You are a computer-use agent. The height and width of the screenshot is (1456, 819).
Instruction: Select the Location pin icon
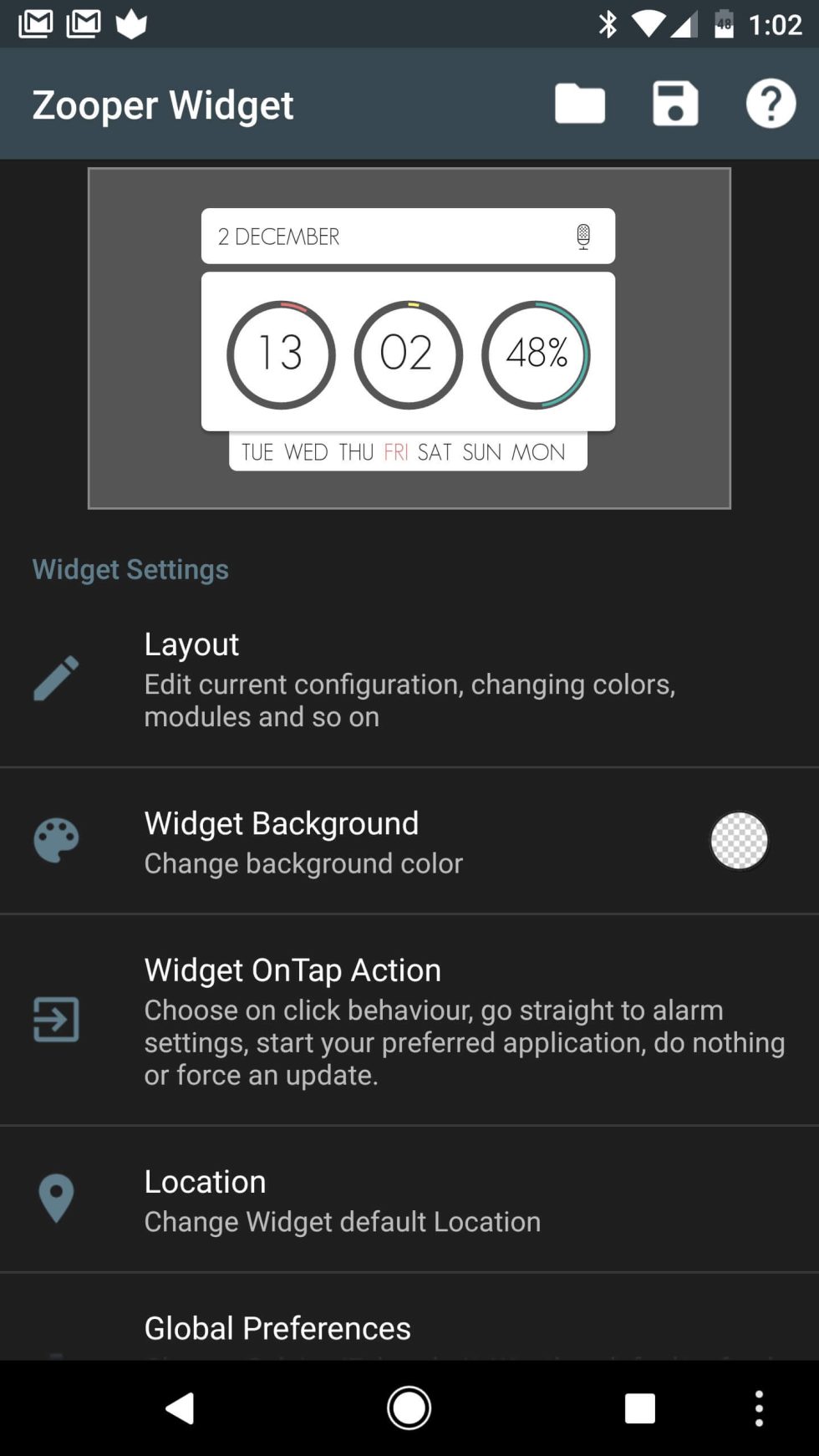pyautogui.click(x=56, y=1199)
